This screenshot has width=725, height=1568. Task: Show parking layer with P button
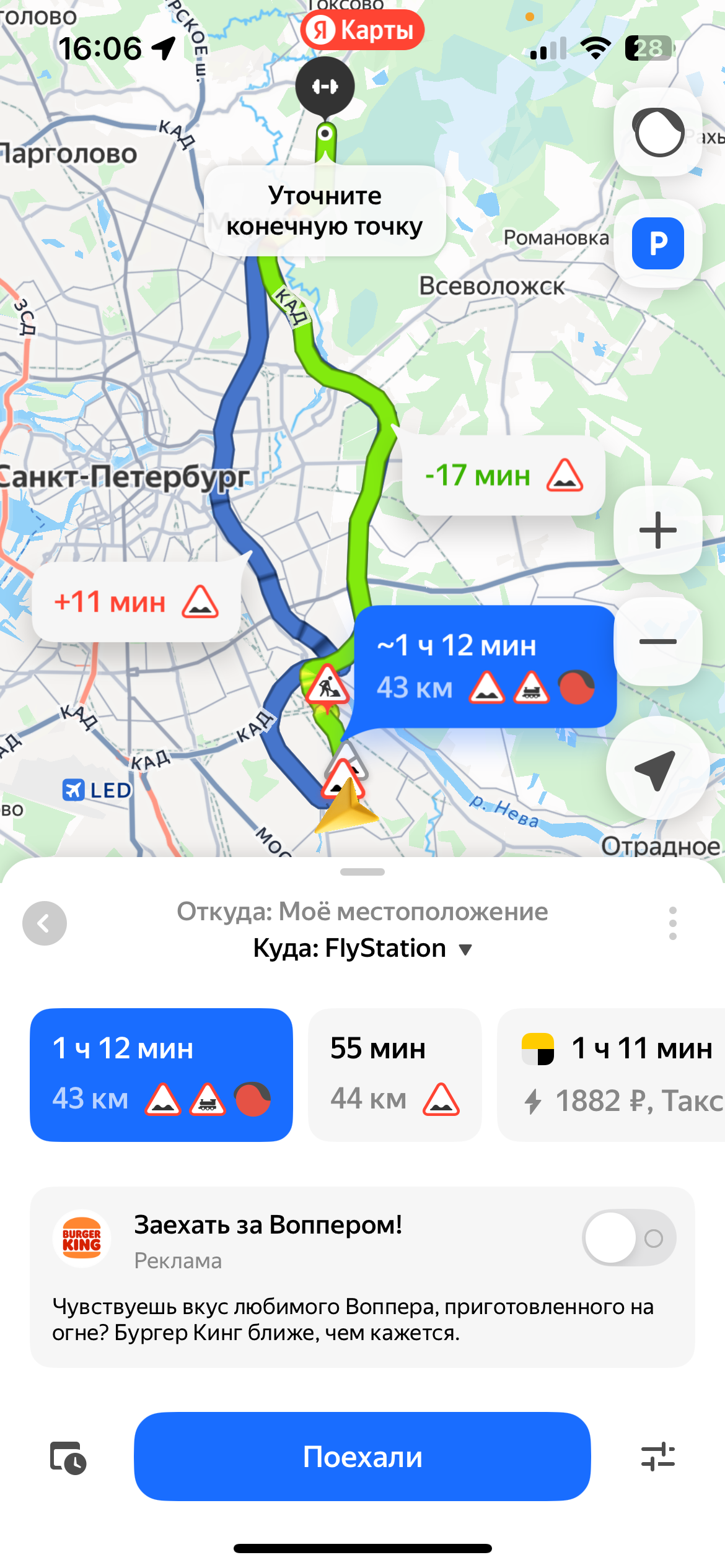pos(657,243)
